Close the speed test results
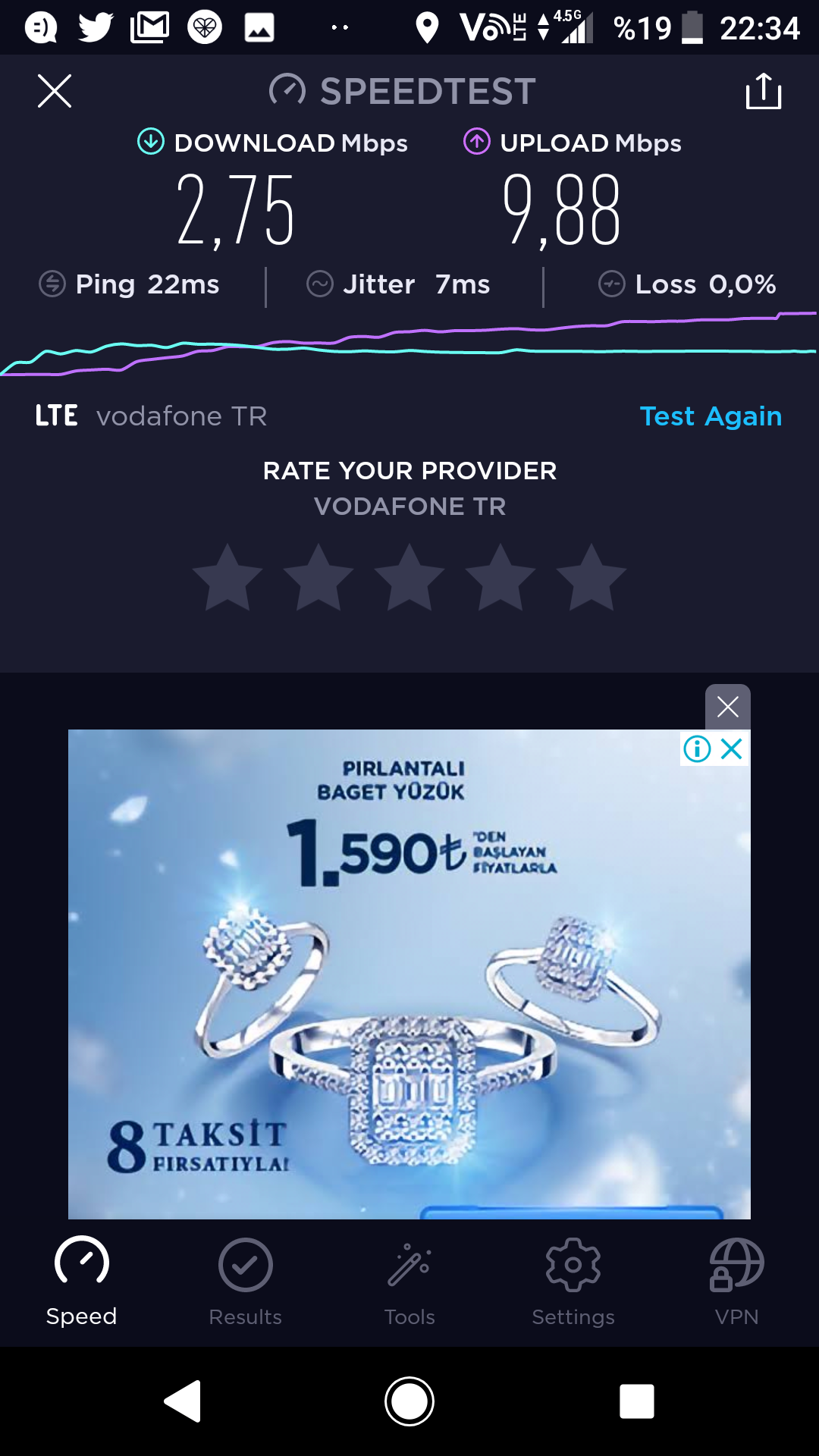819x1456 pixels. point(55,91)
